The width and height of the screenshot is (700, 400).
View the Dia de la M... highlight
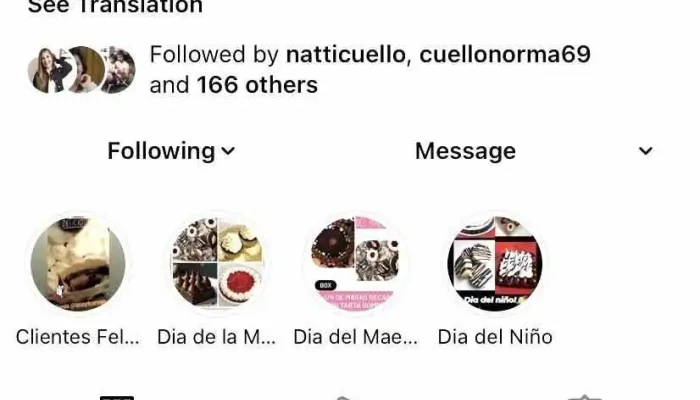(x=215, y=264)
